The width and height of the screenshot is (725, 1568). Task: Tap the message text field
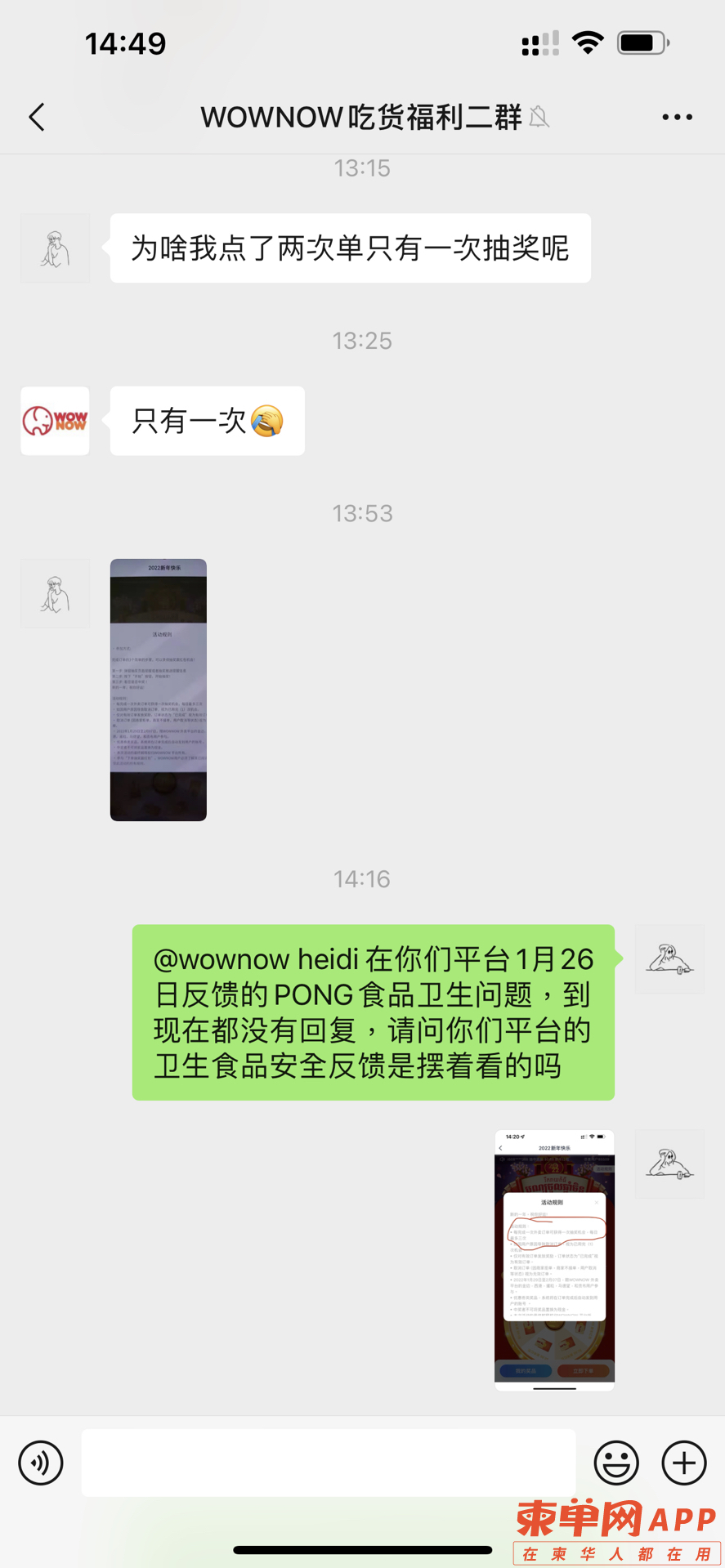[328, 1462]
